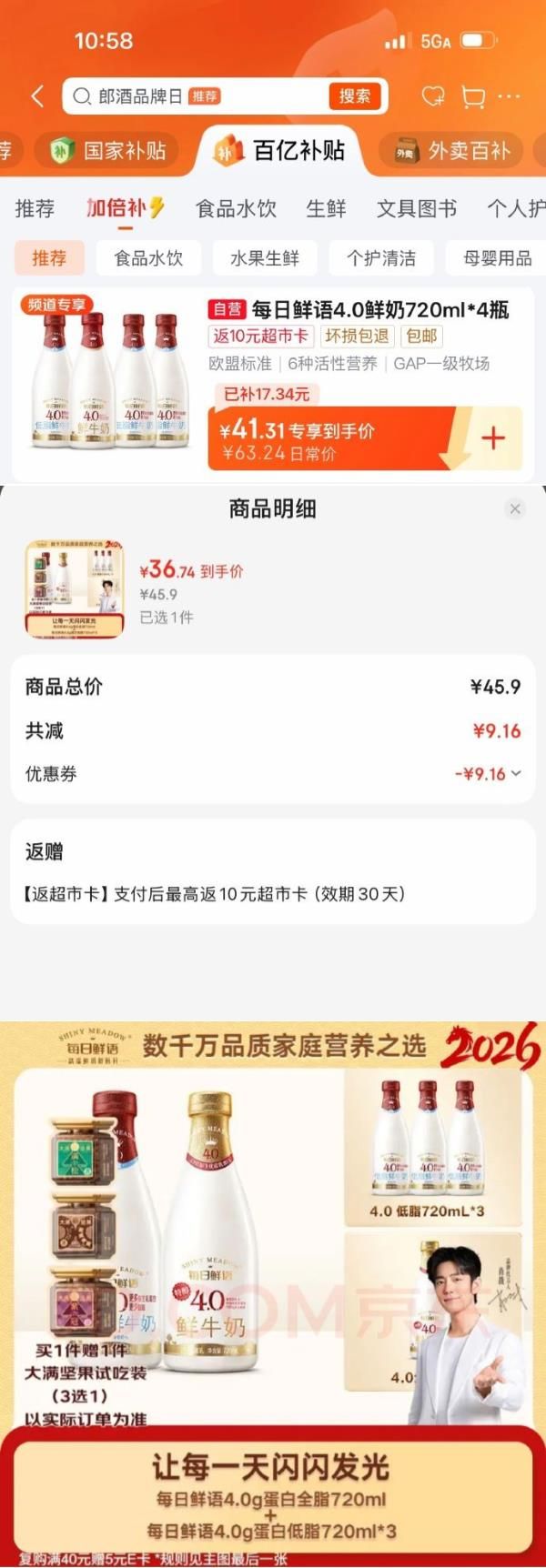Screen dimensions: 546x1568
Task: Open the 文具图书 category tab
Action: point(417,208)
